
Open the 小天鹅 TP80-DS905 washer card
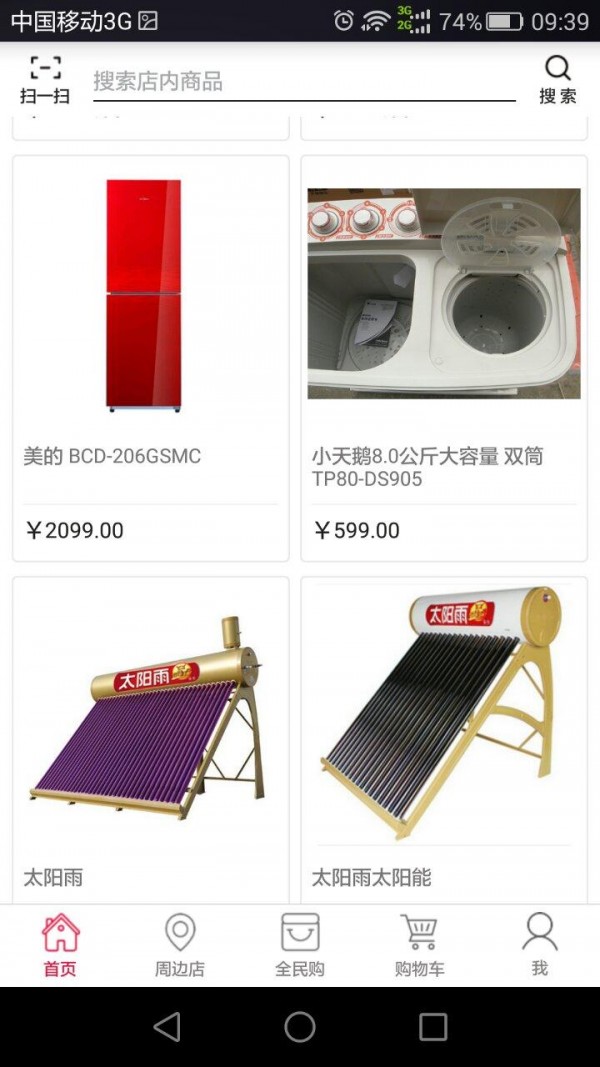(443, 357)
